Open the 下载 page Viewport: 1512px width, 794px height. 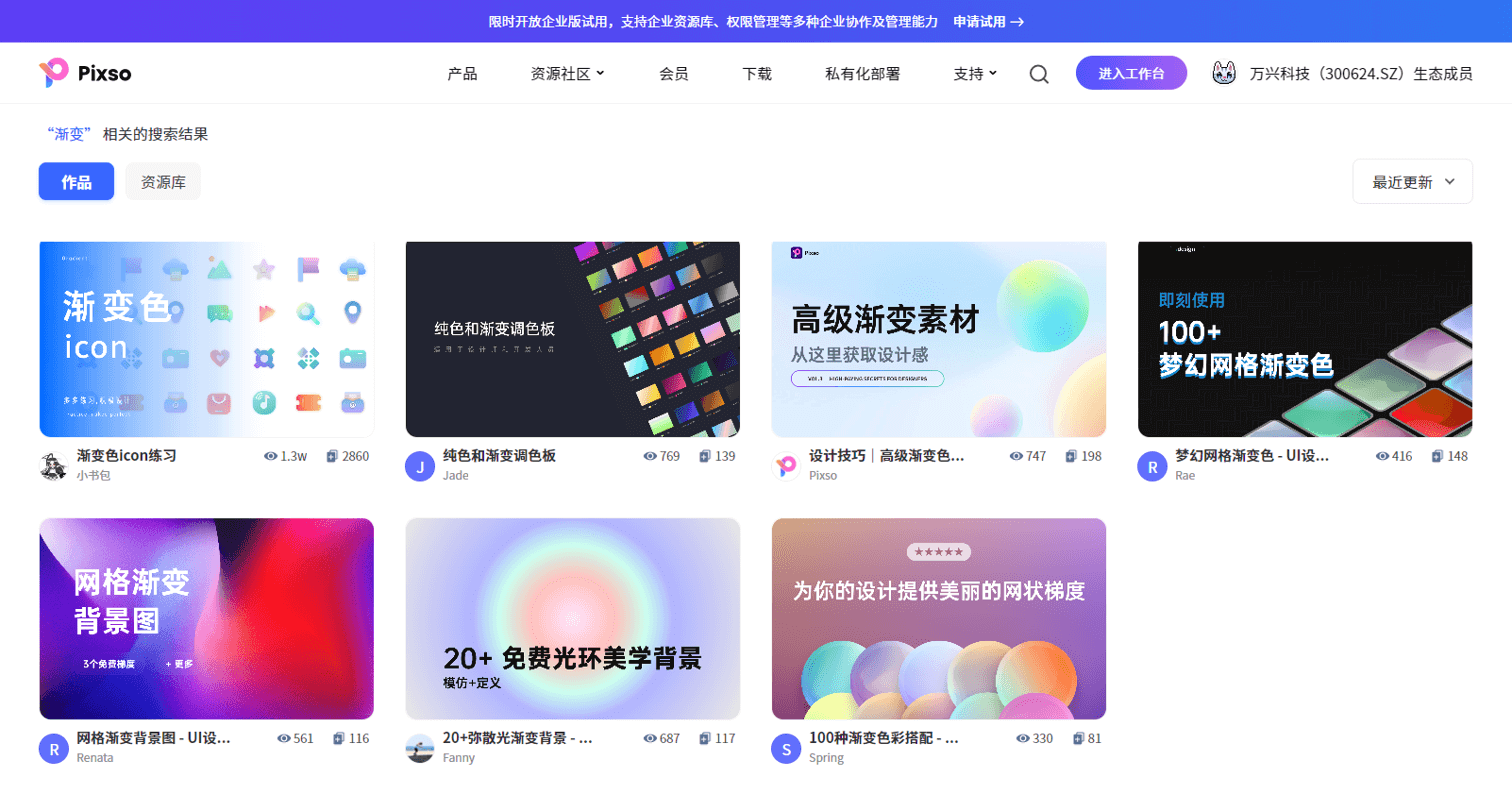[x=757, y=73]
